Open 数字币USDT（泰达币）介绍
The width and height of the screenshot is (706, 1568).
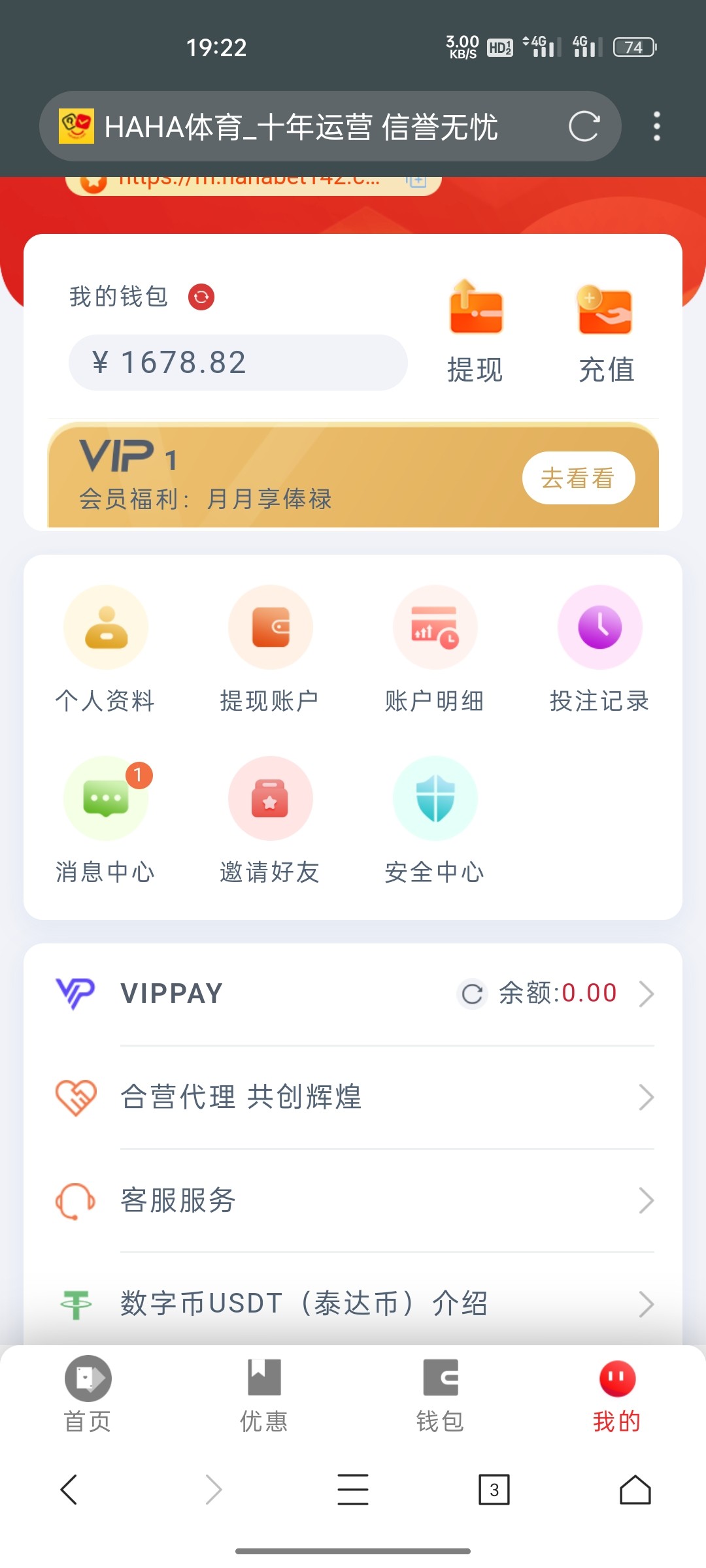pos(353,1303)
